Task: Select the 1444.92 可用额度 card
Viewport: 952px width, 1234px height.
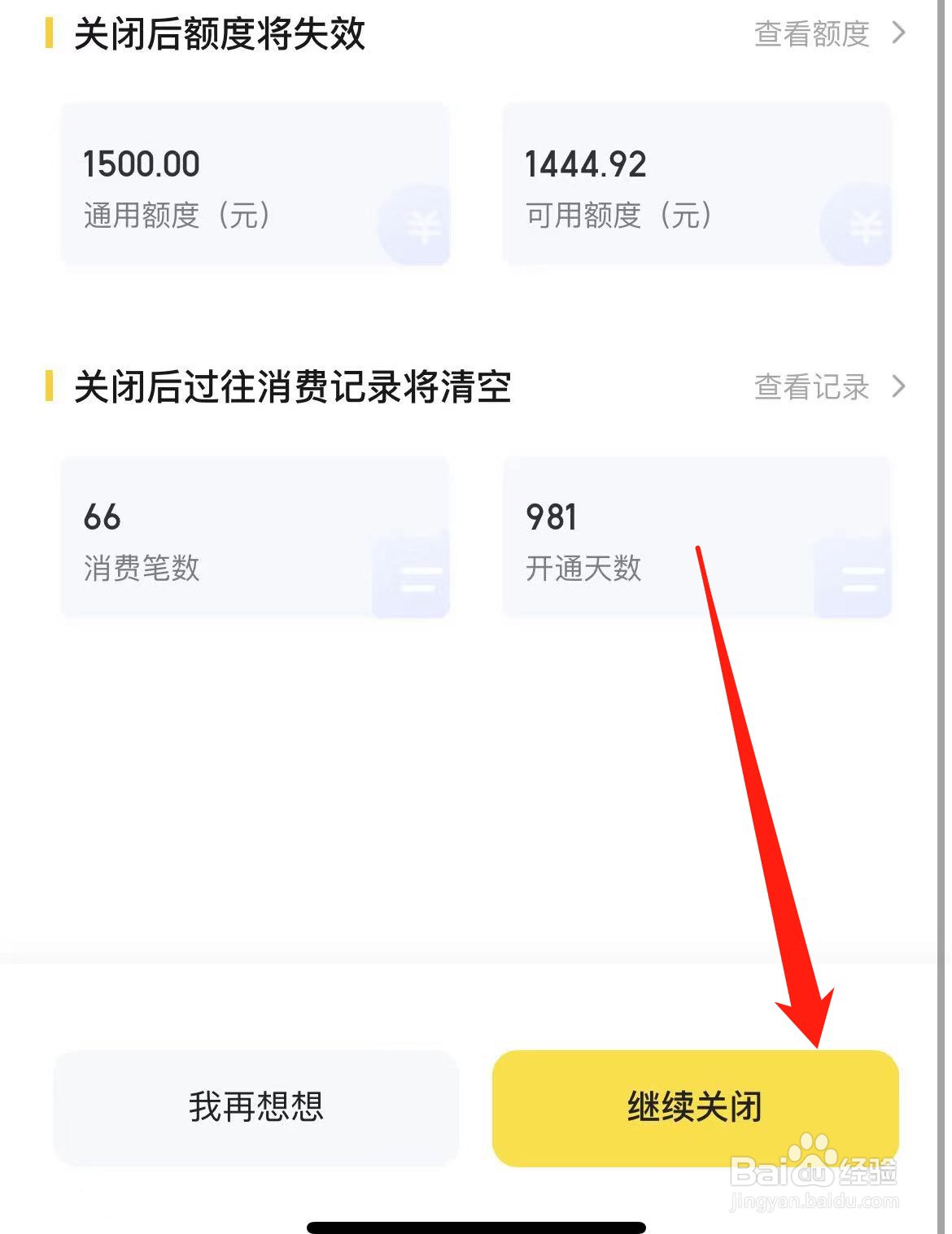Action: (697, 183)
